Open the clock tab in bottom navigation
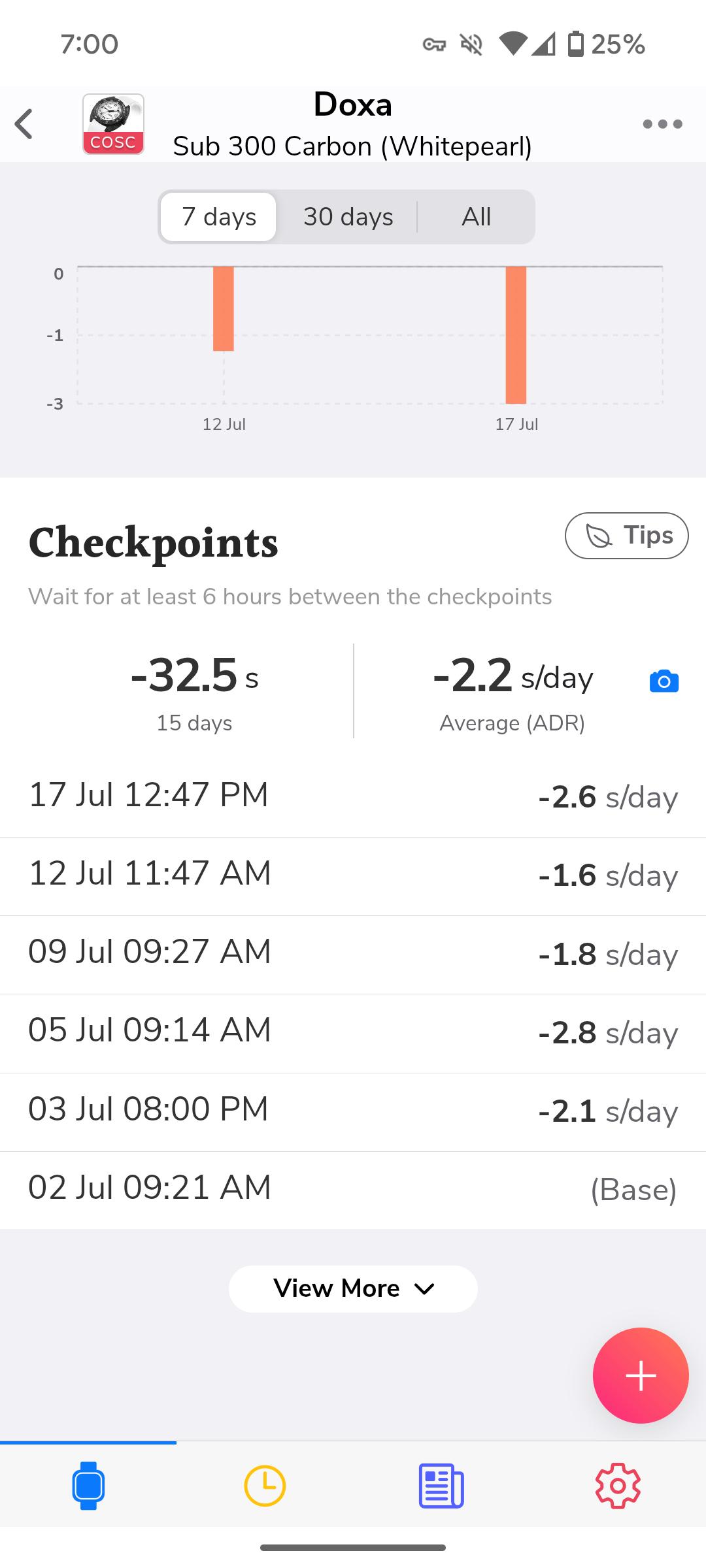This screenshot has width=706, height=1568. (265, 1486)
